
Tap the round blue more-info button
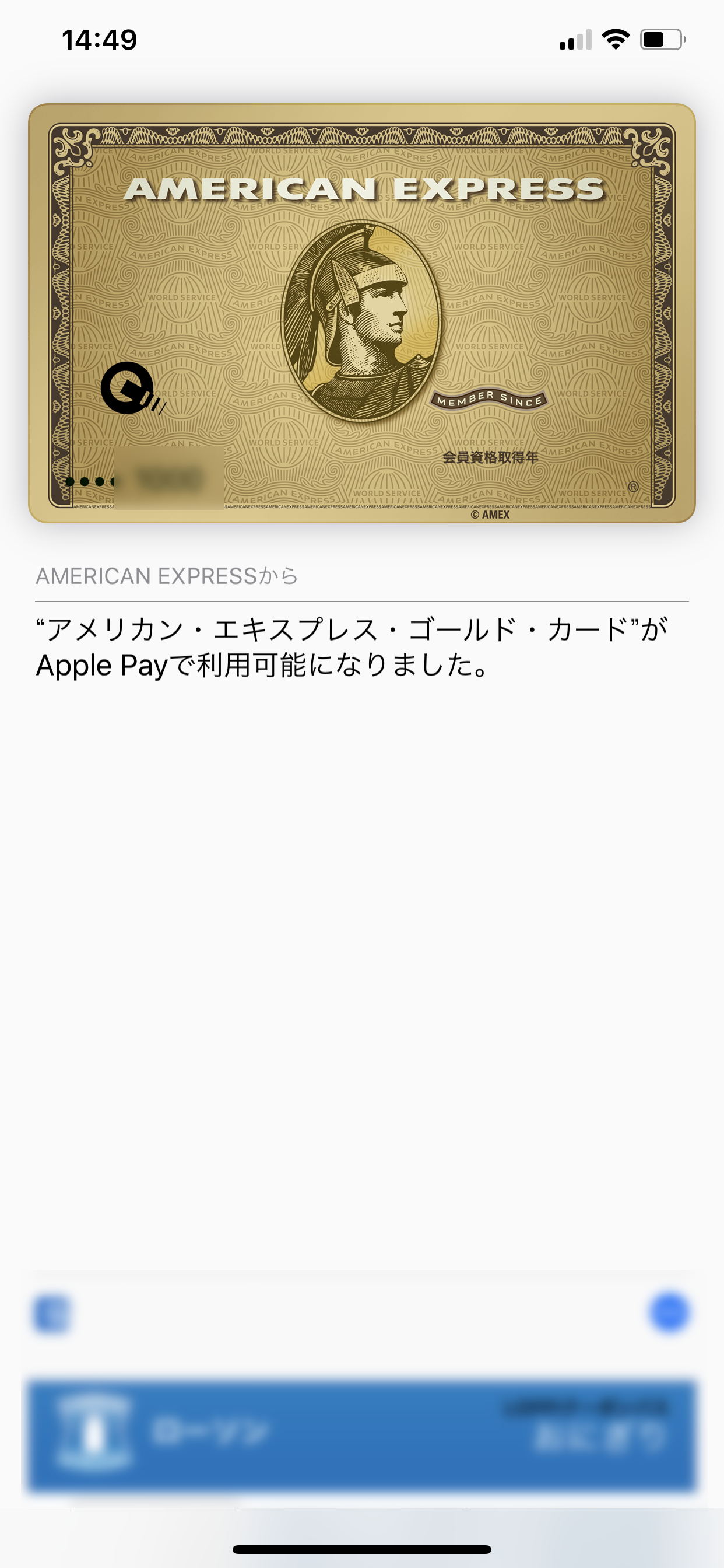[669, 1312]
